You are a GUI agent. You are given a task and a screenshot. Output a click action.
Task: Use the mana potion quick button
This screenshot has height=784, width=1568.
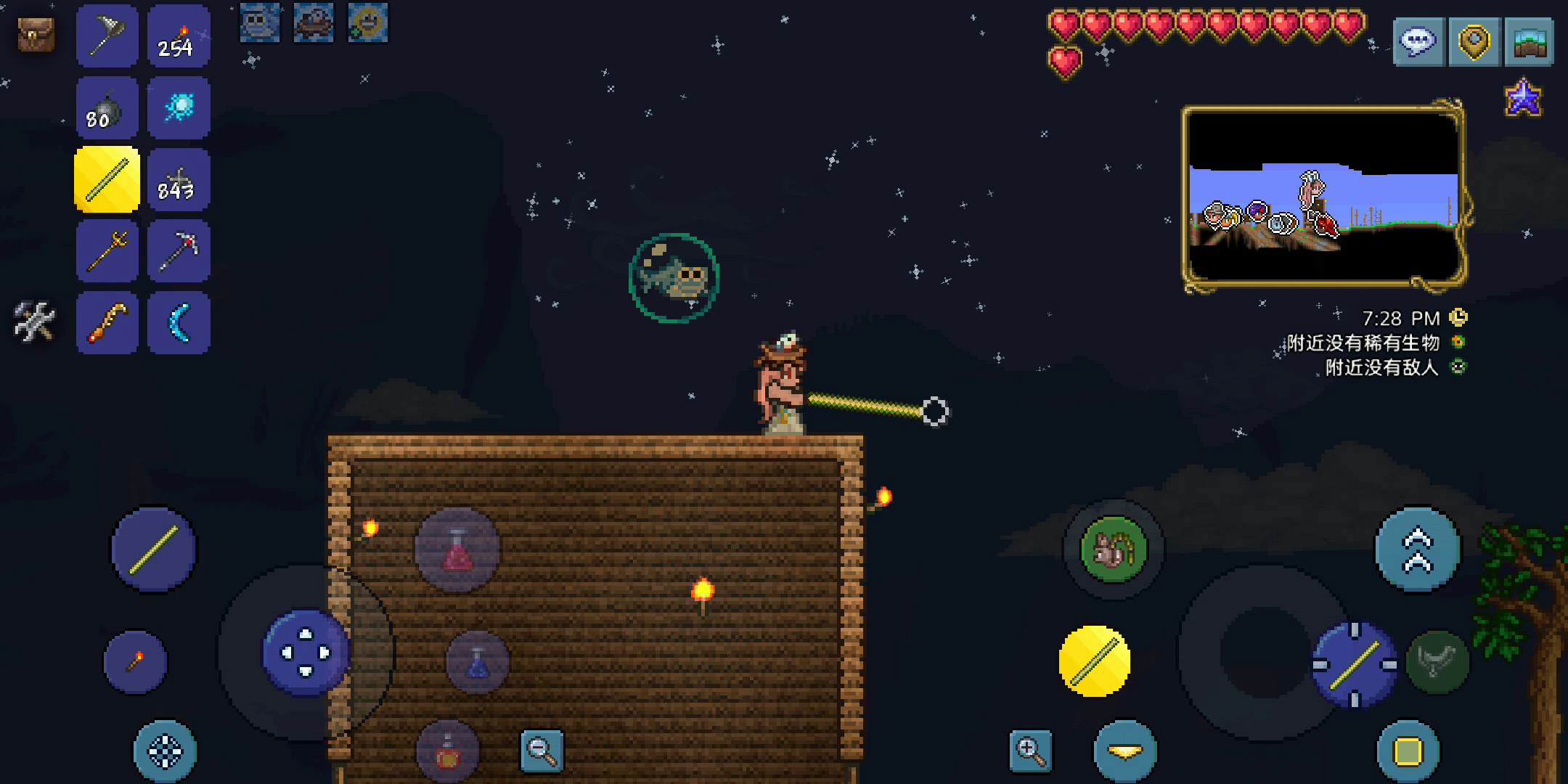coord(477,662)
